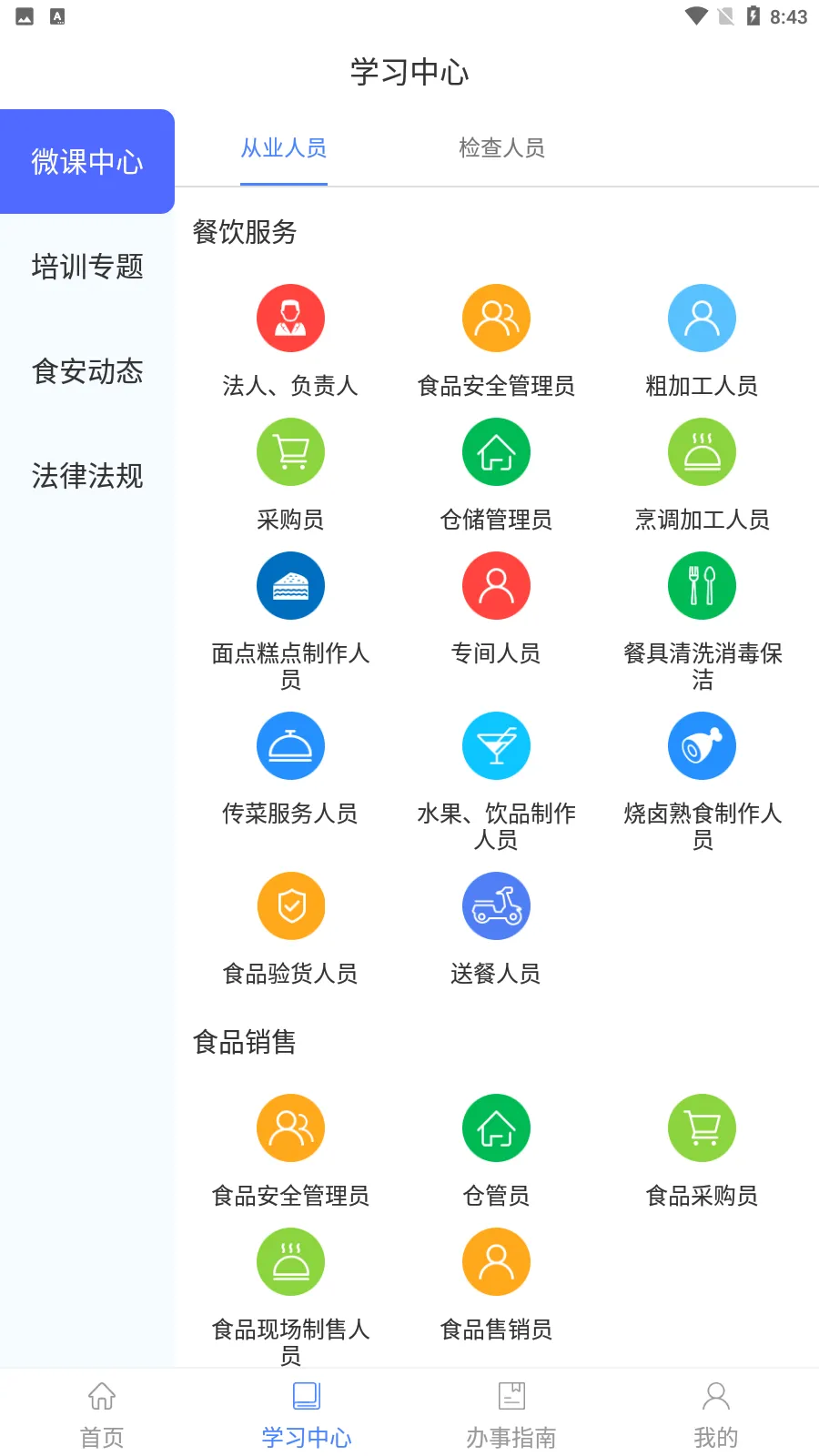Switch to the 检查人员 tab
The height and width of the screenshot is (1456, 819).
click(501, 148)
